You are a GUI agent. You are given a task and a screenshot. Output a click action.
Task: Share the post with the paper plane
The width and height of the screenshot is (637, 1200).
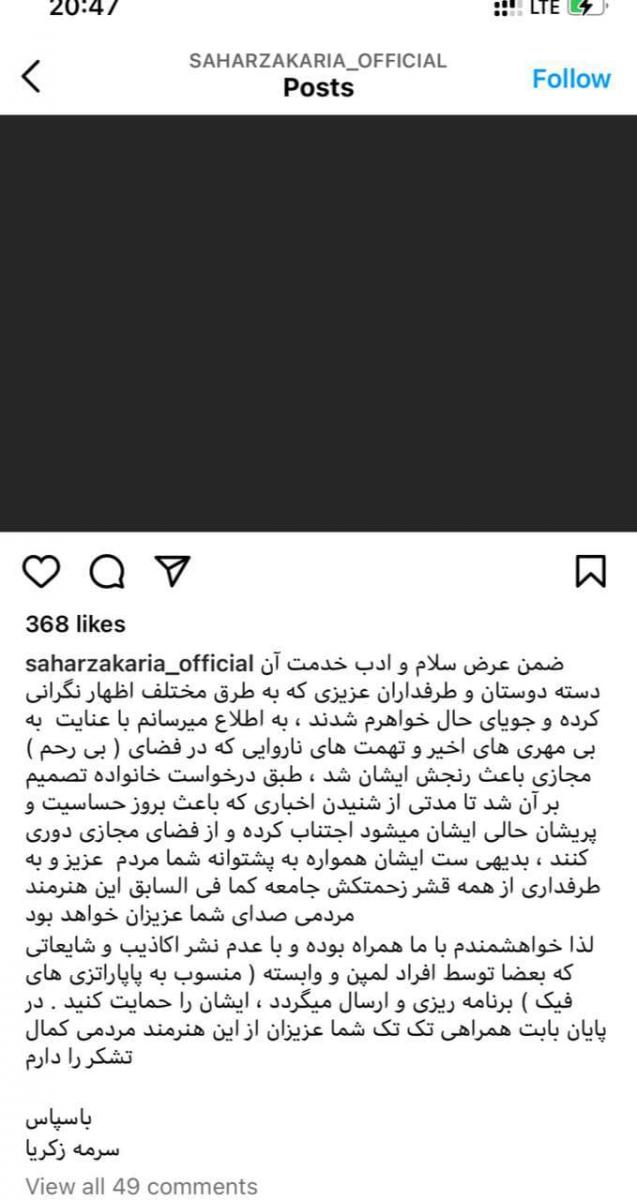coord(172,570)
